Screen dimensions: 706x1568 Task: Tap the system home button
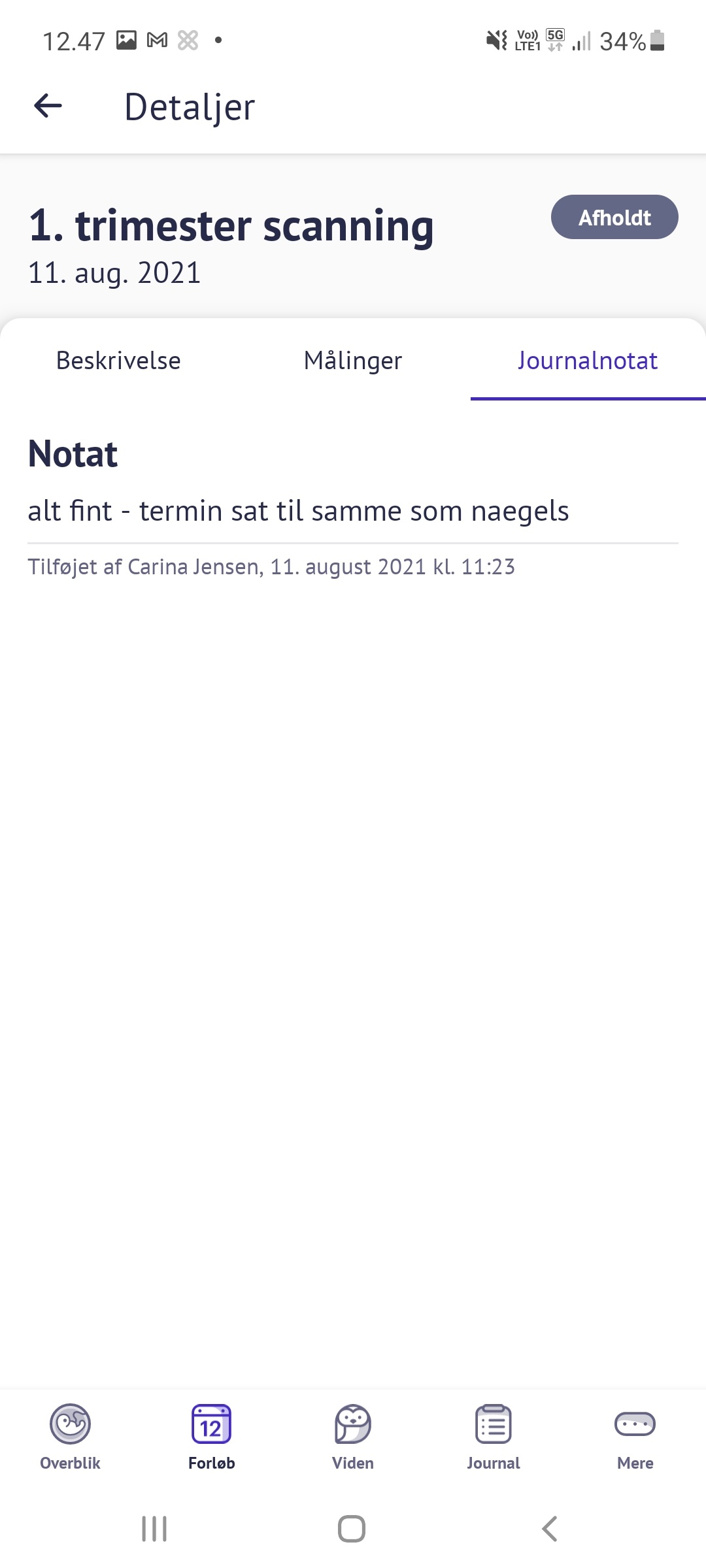[352, 1529]
